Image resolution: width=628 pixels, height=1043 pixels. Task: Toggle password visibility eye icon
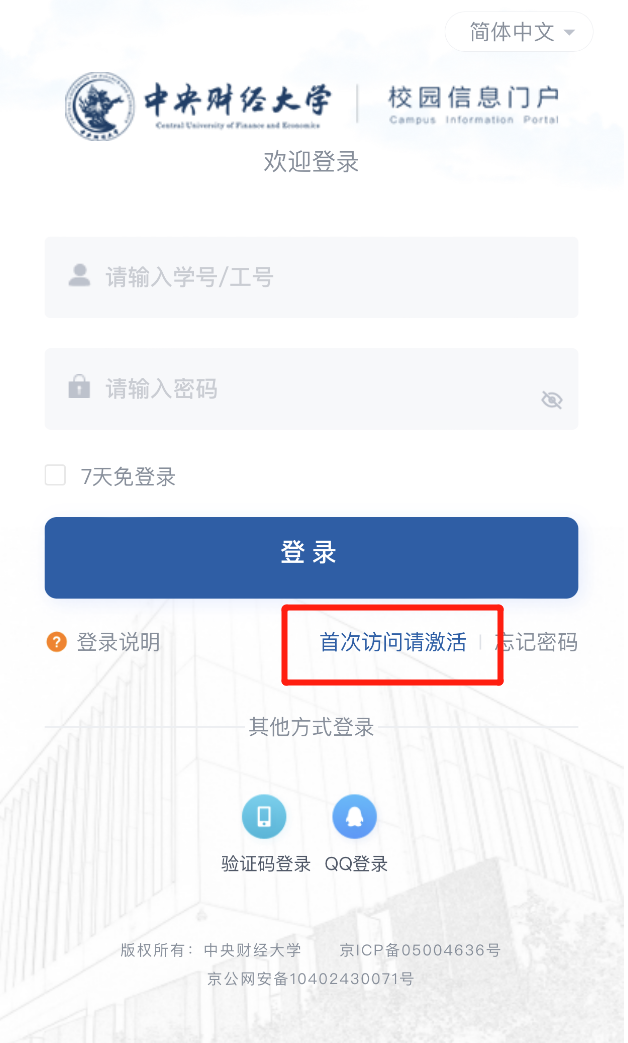click(551, 401)
